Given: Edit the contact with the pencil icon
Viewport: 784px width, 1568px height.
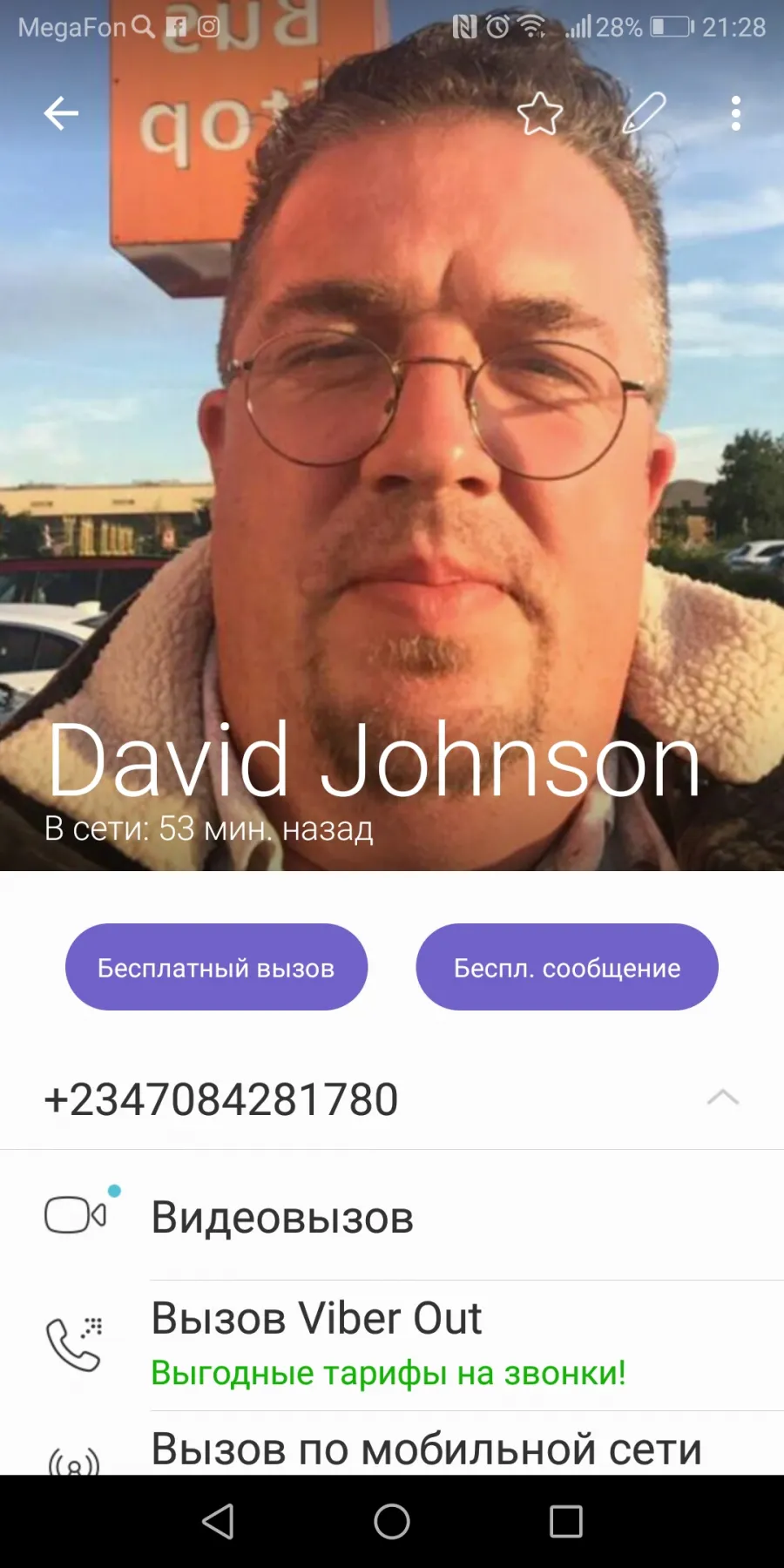Looking at the screenshot, I should [645, 112].
